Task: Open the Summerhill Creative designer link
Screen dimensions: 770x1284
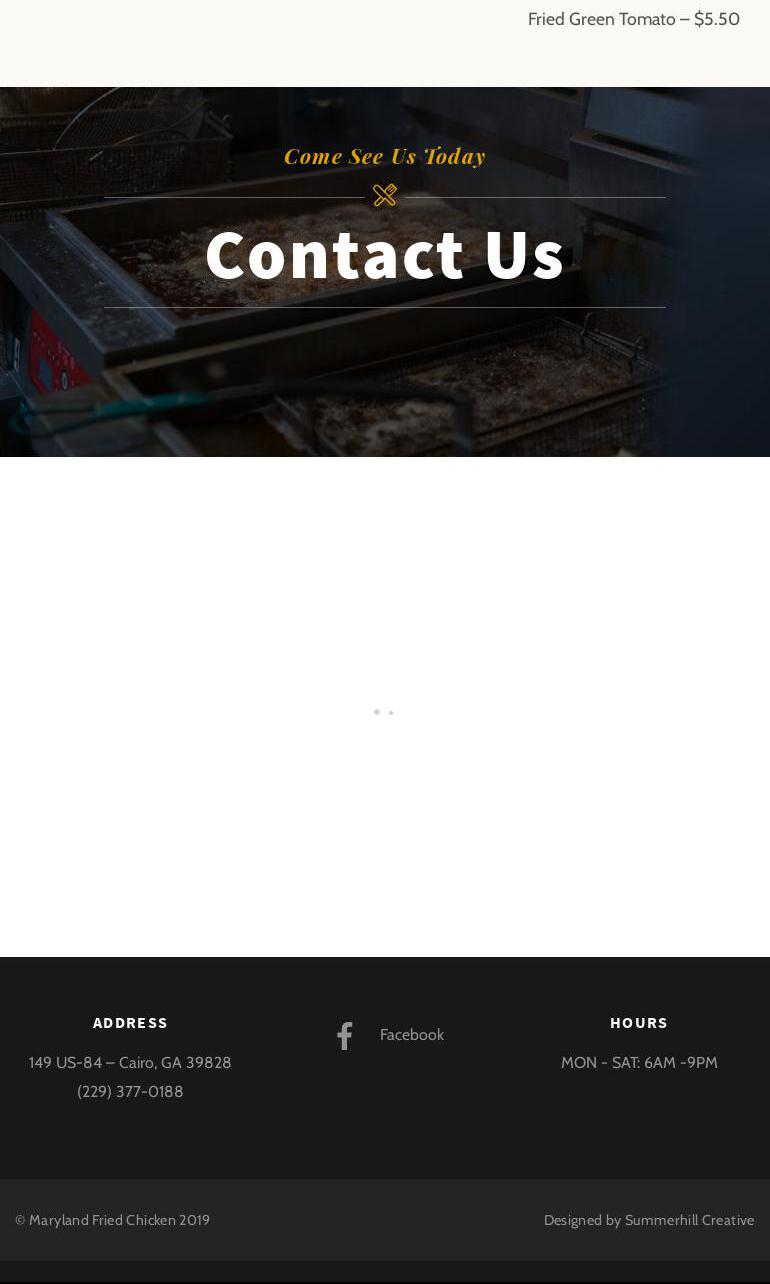Action: pyautogui.click(x=689, y=1220)
